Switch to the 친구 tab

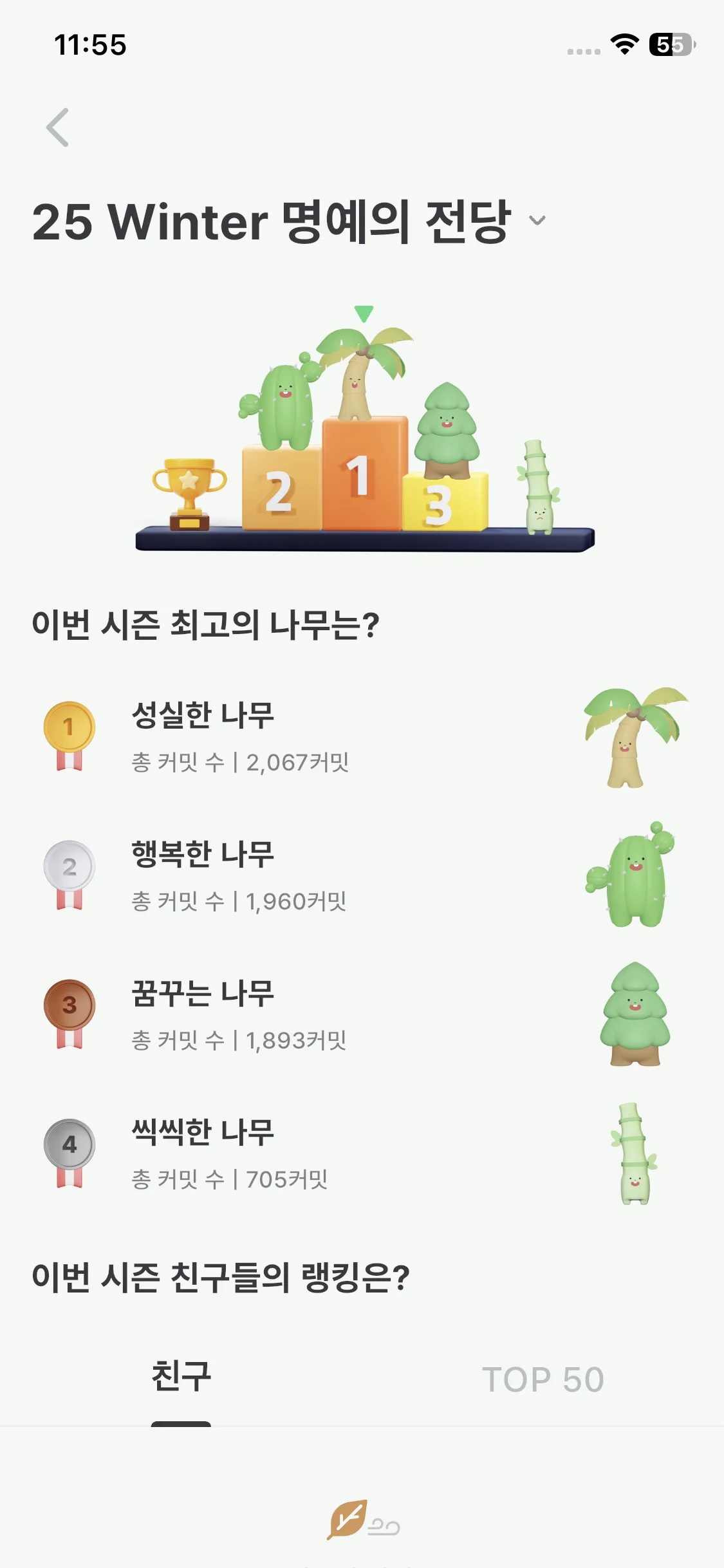click(x=181, y=1378)
